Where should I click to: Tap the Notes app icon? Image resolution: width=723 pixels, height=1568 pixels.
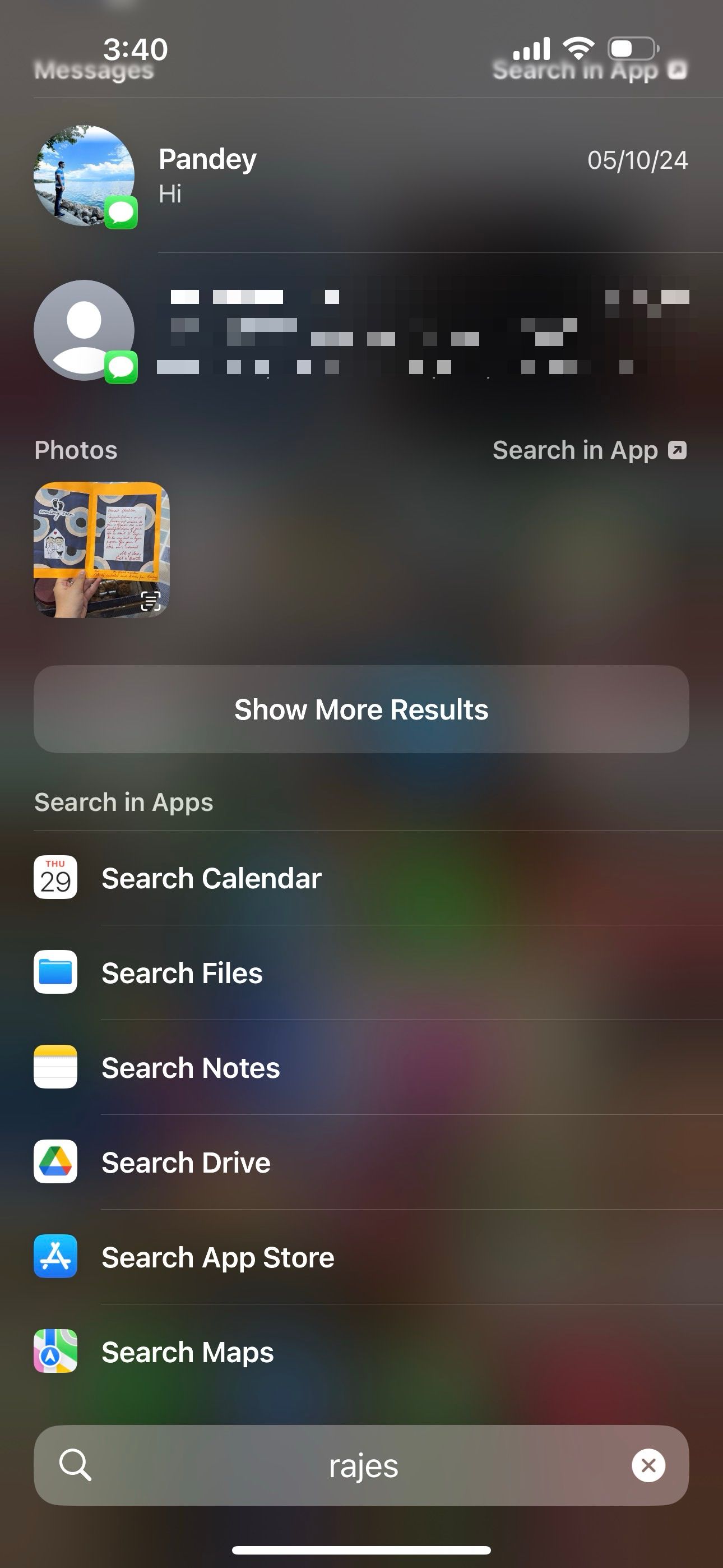coord(55,1068)
